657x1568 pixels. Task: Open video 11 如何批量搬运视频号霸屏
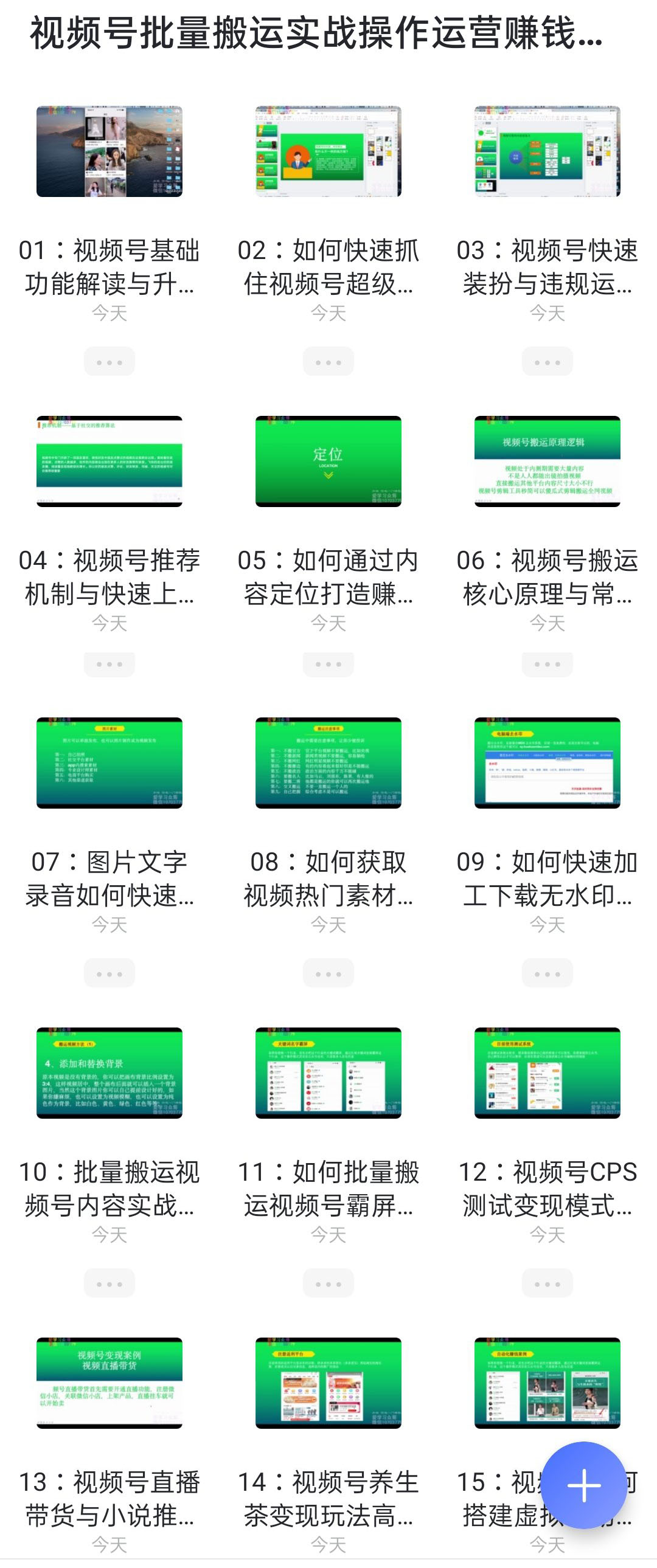328,1073
